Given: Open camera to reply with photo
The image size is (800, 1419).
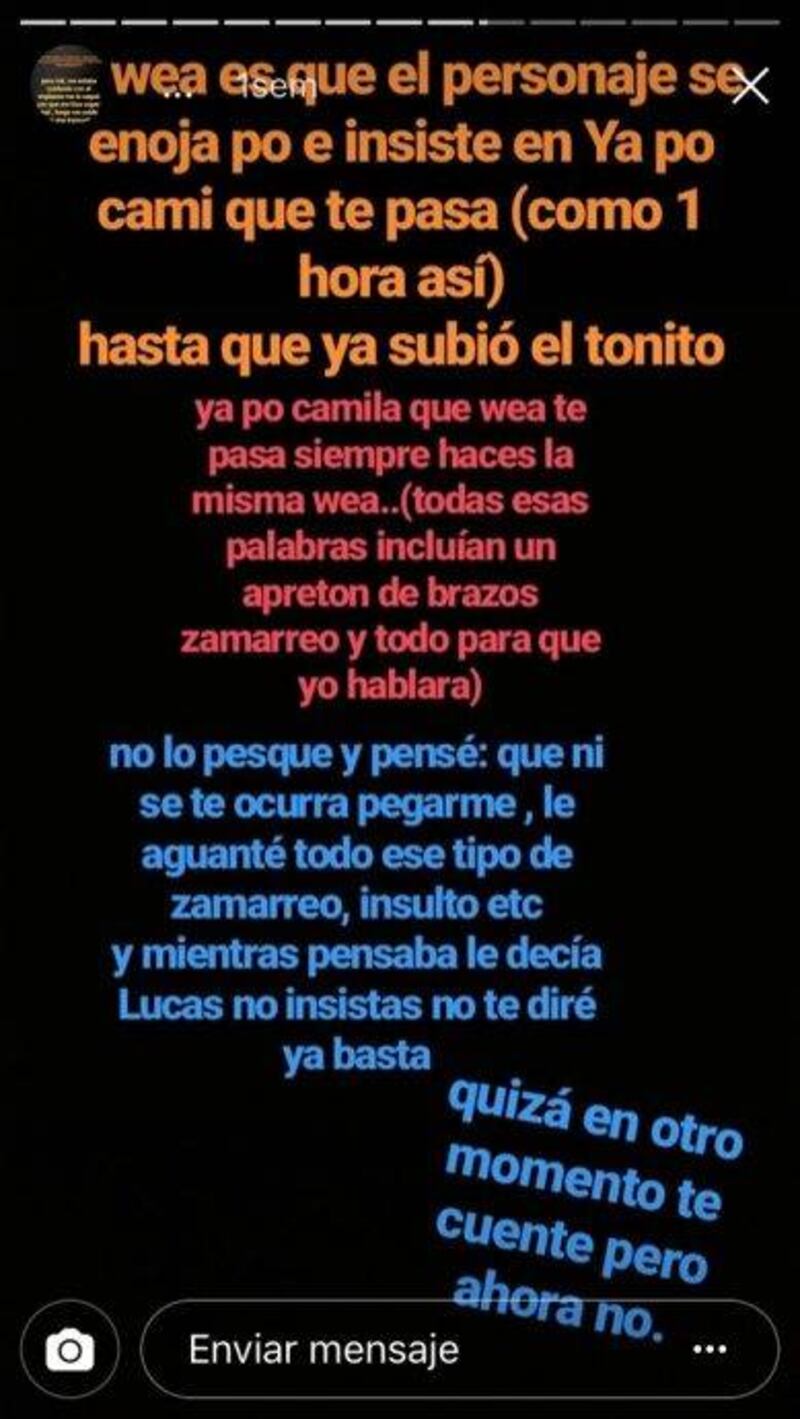Looking at the screenshot, I should [x=70, y=1351].
